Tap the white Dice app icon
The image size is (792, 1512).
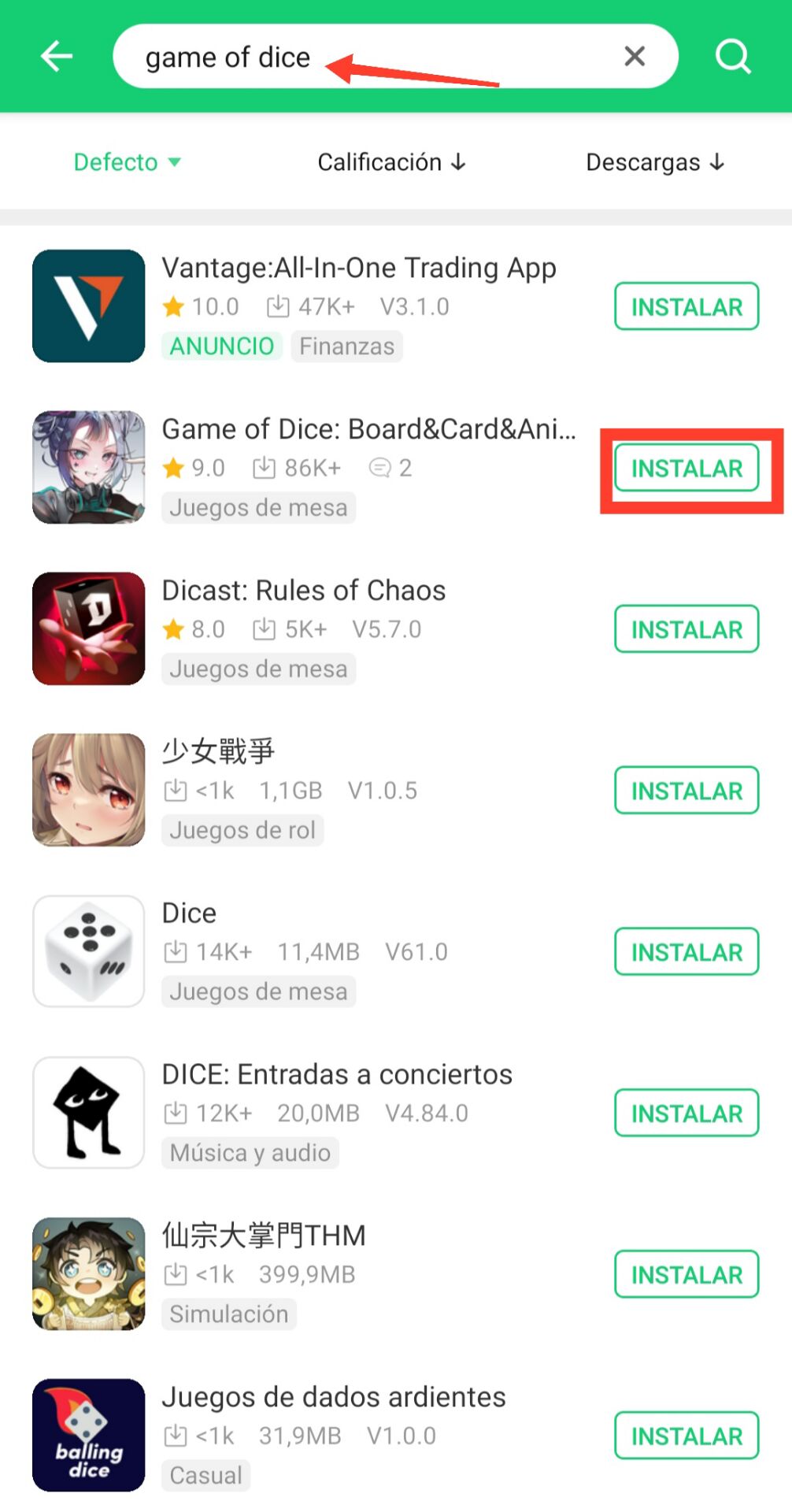coord(88,951)
